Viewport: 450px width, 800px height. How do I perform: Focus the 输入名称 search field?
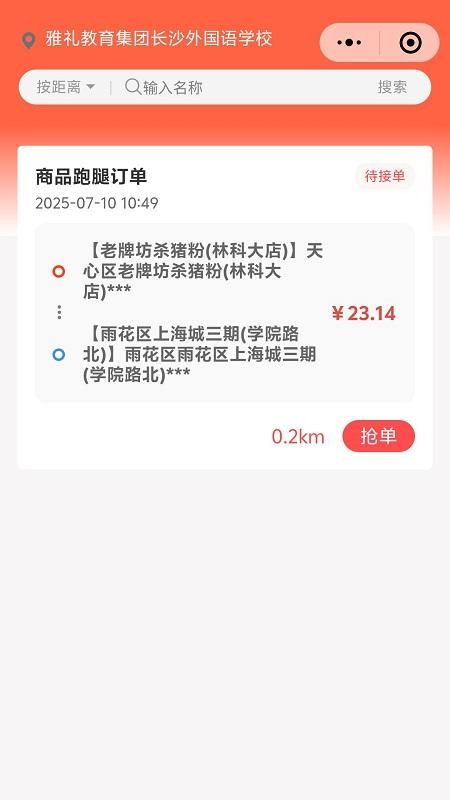[240, 87]
